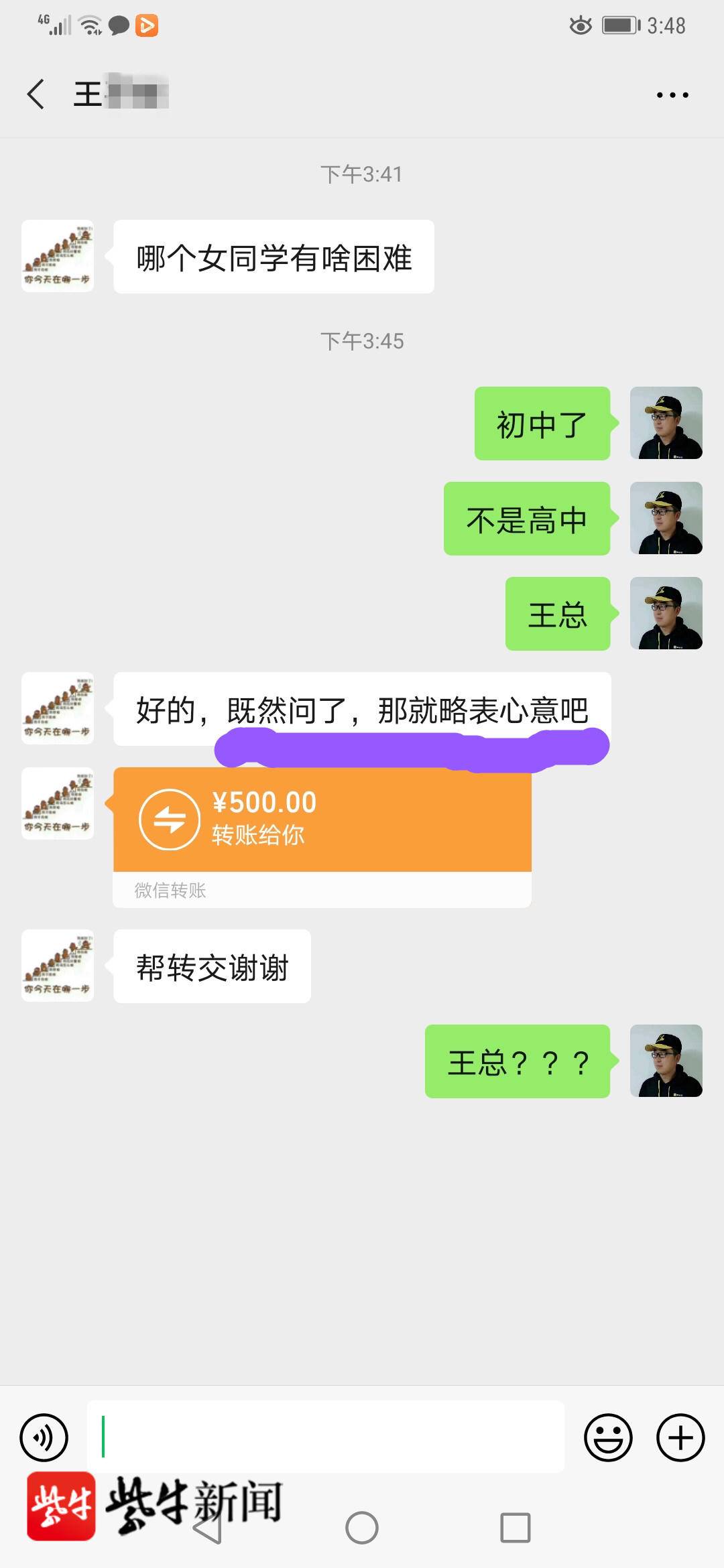Switch to voice message input
This screenshot has width=724, height=1568.
44,1437
